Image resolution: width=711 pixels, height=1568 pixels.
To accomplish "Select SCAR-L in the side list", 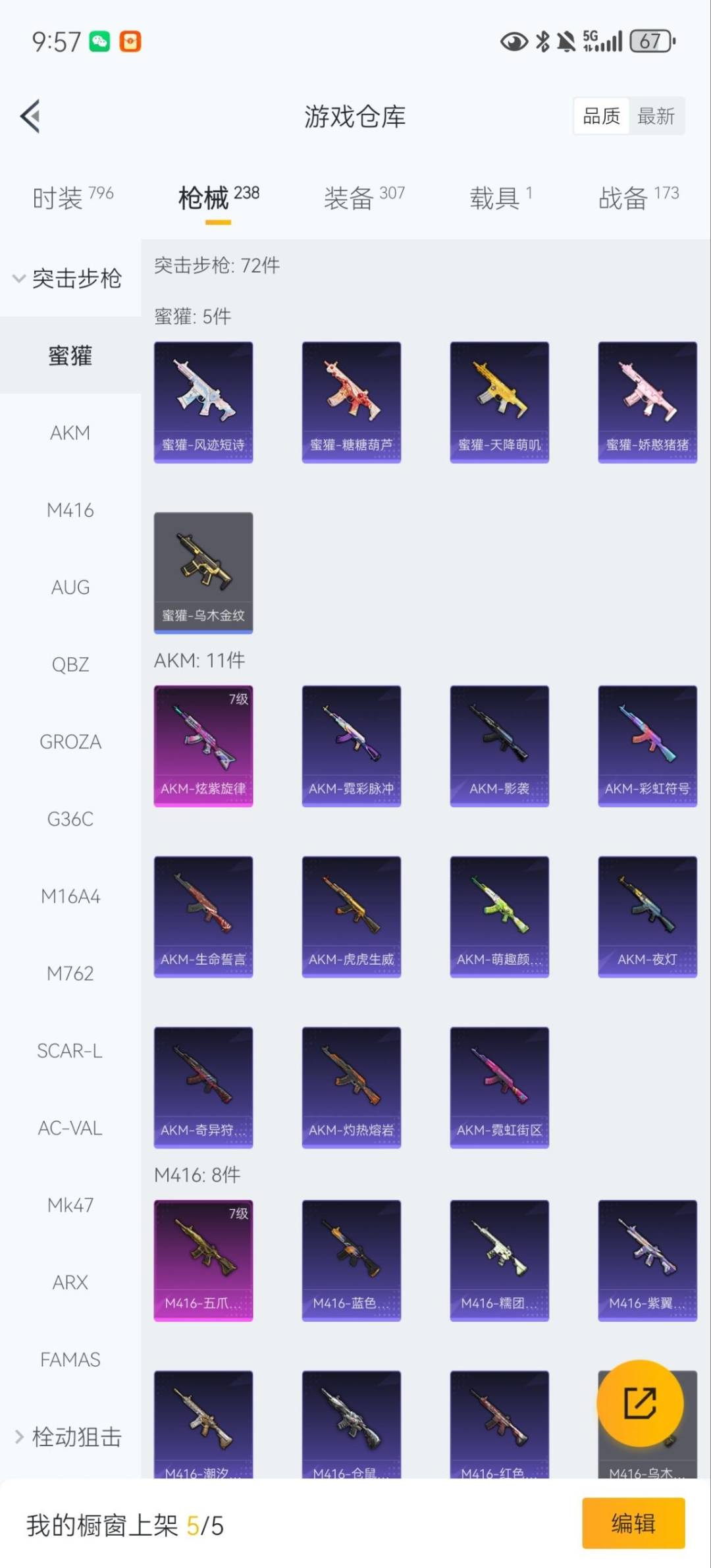I will pyautogui.click(x=70, y=1050).
